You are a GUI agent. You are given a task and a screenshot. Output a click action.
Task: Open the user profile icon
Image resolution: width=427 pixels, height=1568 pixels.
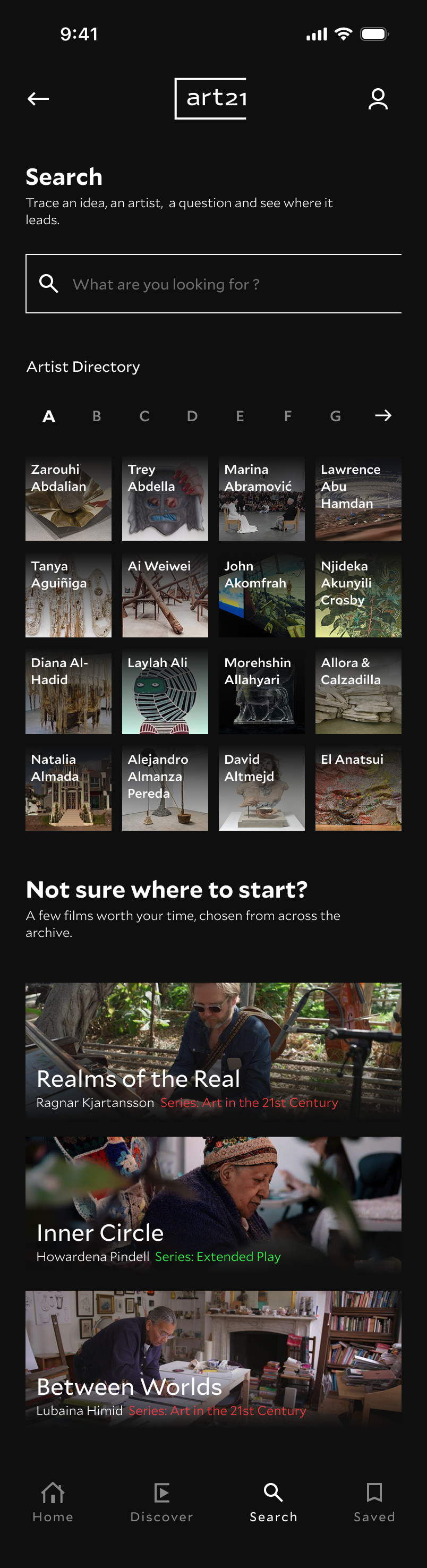(378, 99)
